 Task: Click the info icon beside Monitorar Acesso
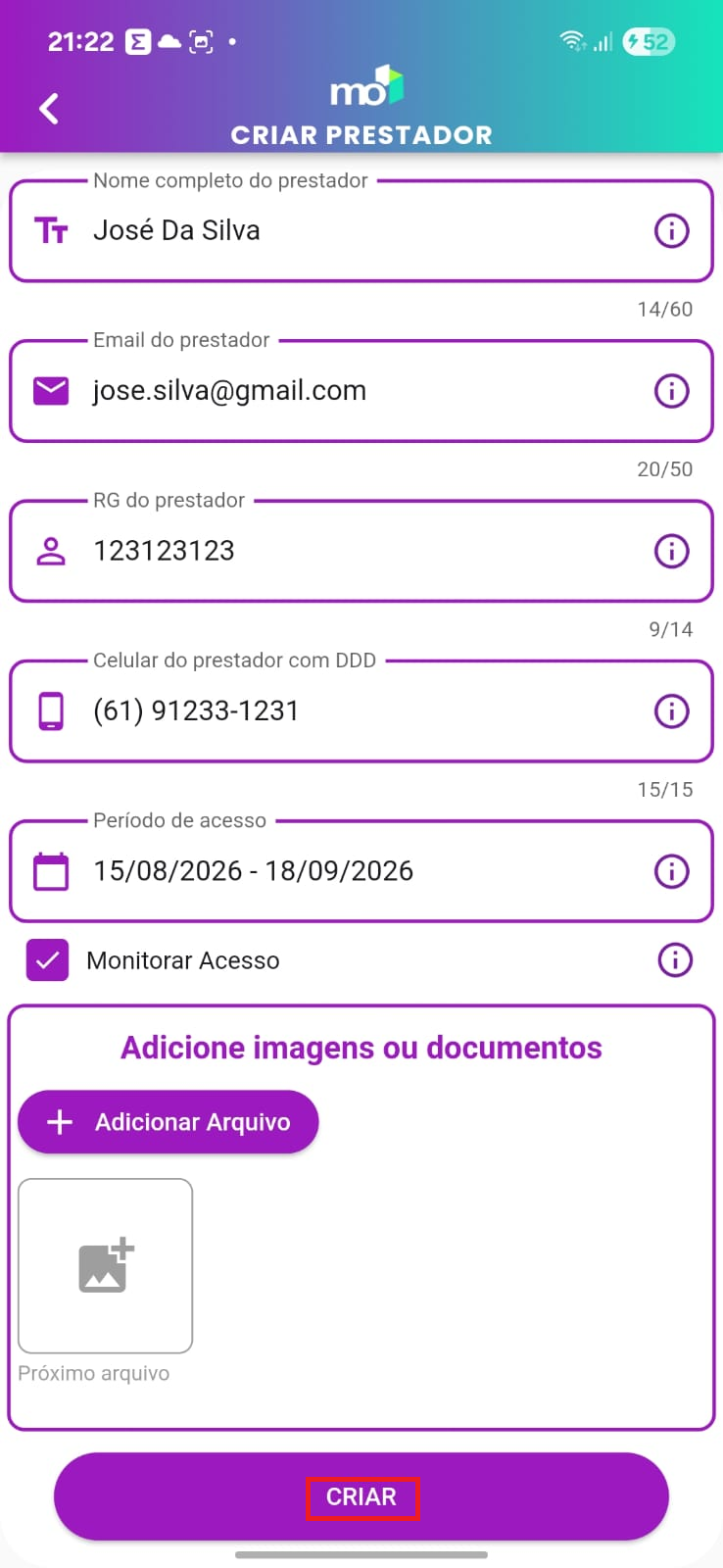[674, 960]
